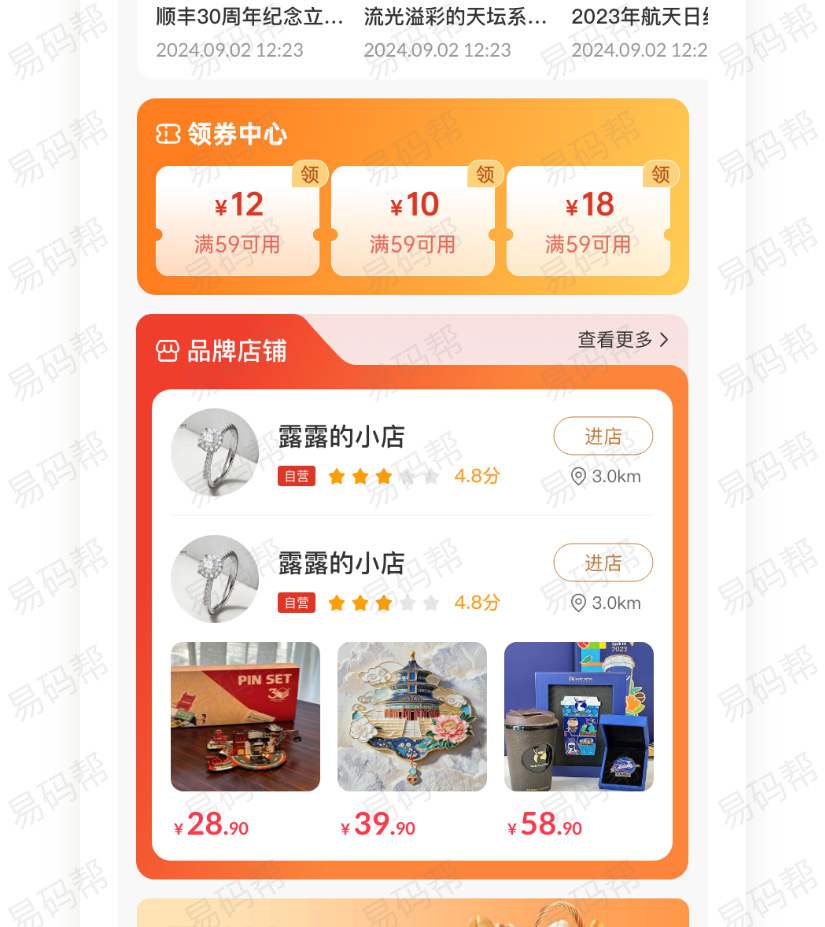View the coffee cup gift set priced ¥58.90
The width and height of the screenshot is (825, 927).
(578, 716)
